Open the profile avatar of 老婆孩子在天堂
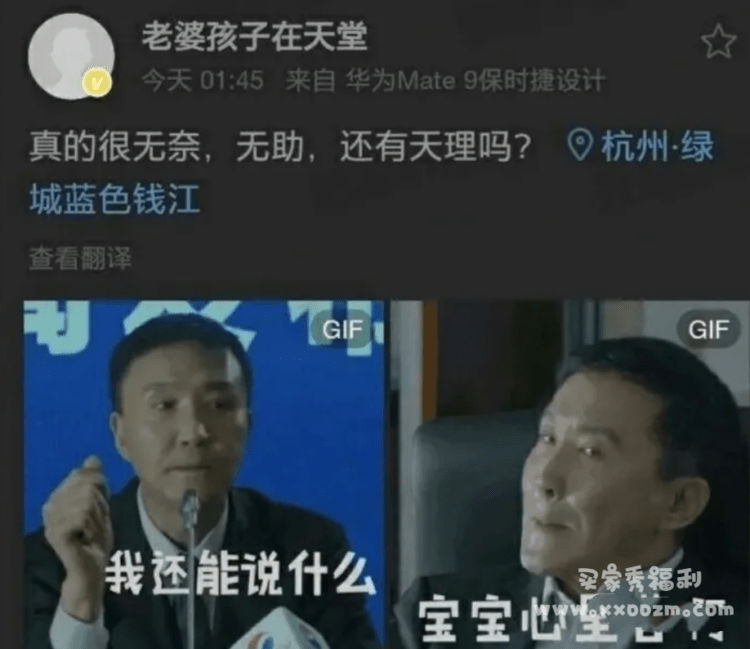This screenshot has width=750, height=649. 71,57
